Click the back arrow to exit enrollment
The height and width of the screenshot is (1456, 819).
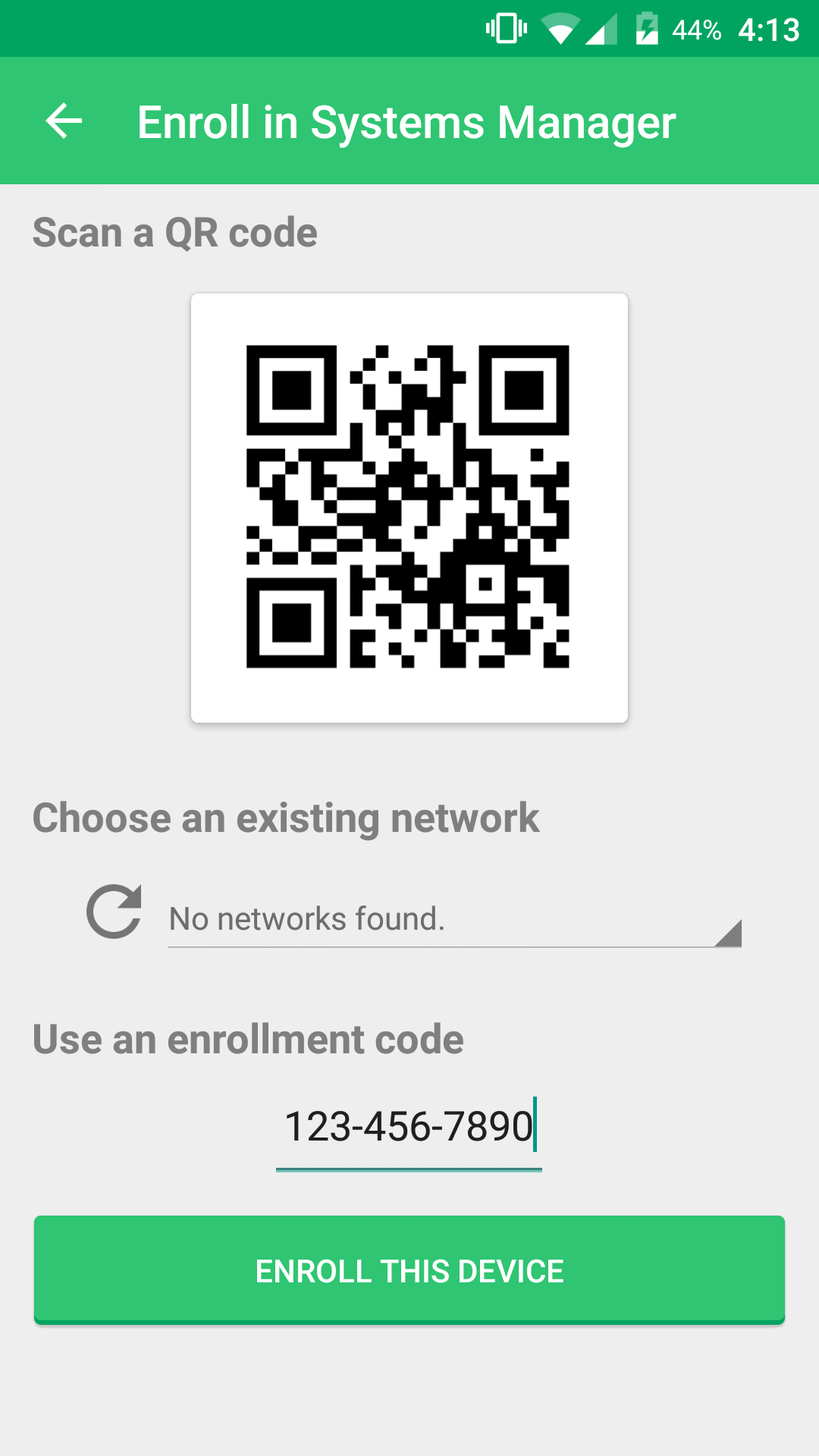[x=62, y=121]
